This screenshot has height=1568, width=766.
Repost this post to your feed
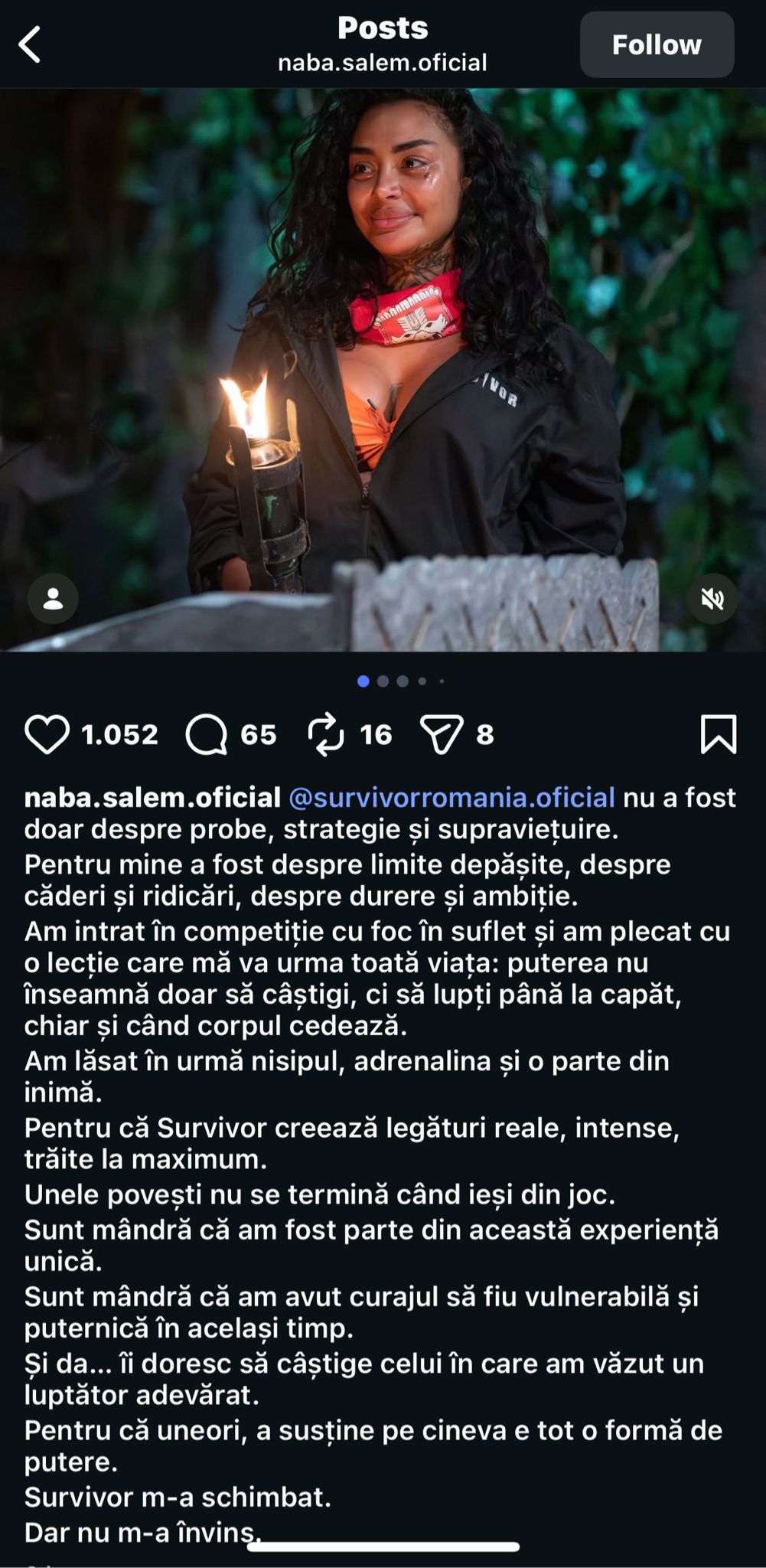tap(326, 734)
